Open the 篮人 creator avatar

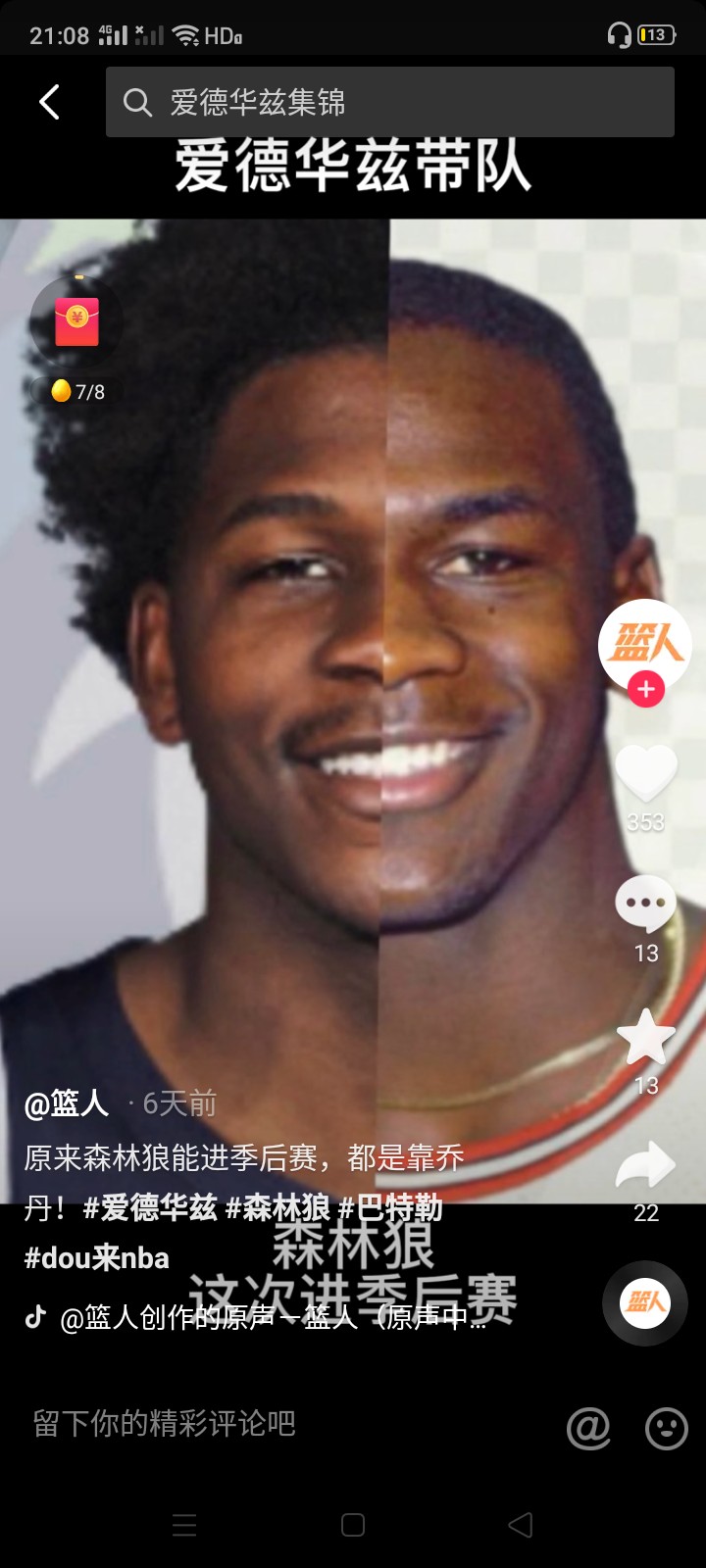tap(645, 645)
